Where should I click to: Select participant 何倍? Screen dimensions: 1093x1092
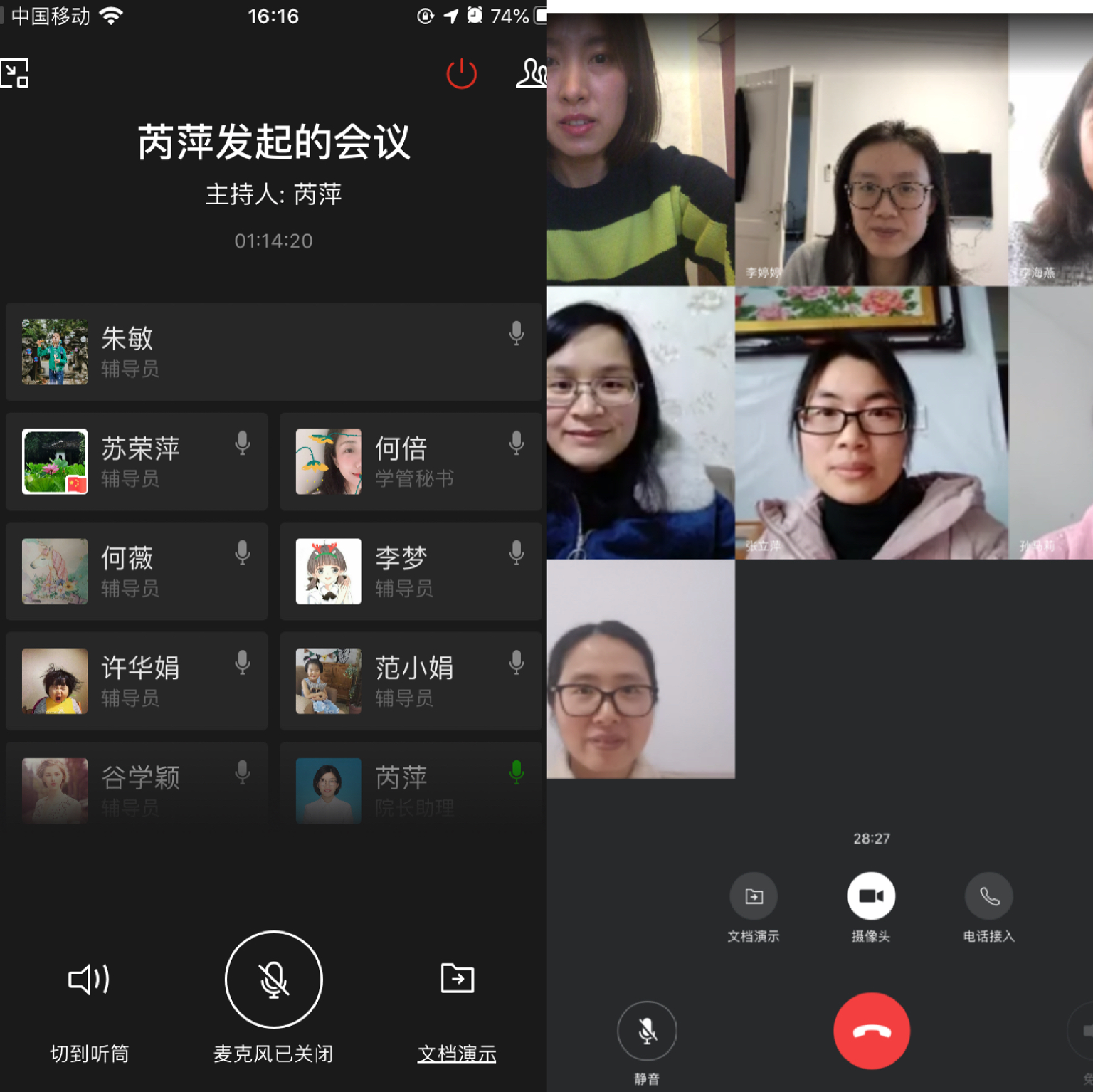point(411,461)
